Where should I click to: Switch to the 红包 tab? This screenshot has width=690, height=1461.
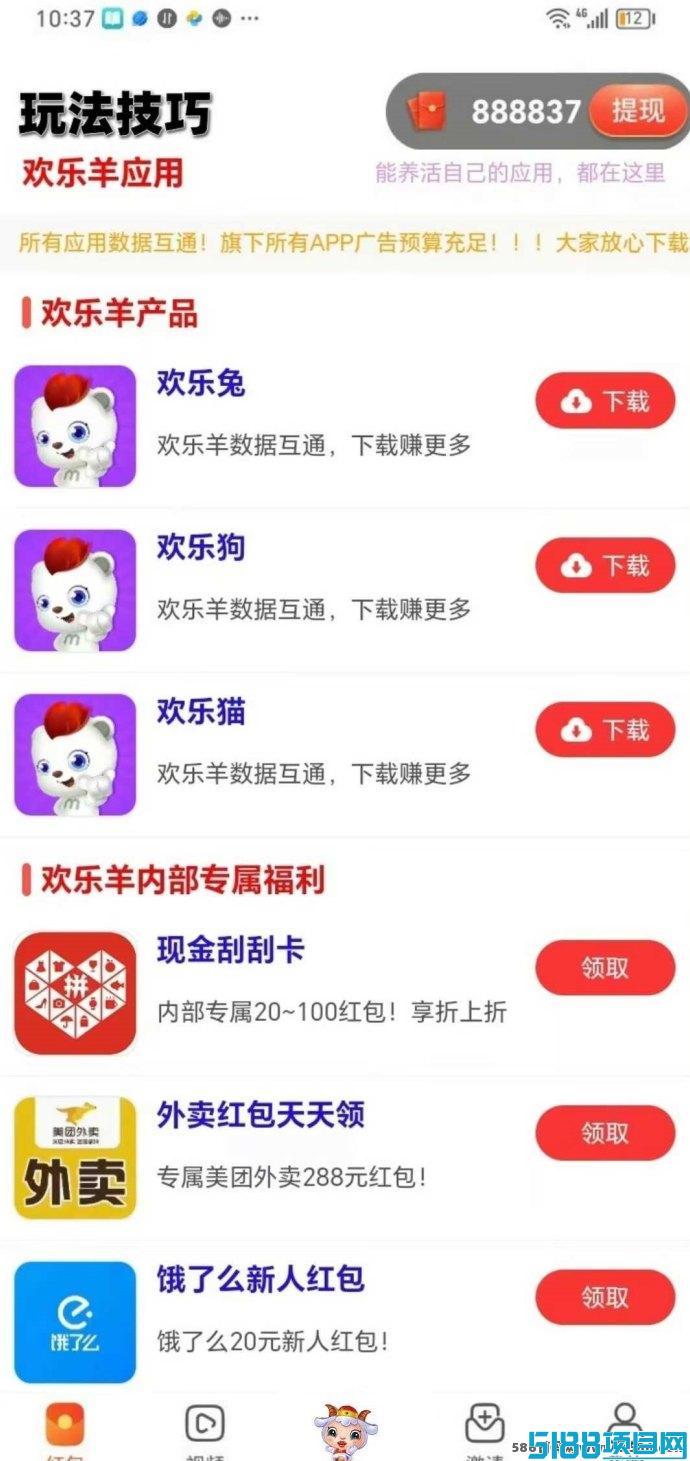[65, 1431]
